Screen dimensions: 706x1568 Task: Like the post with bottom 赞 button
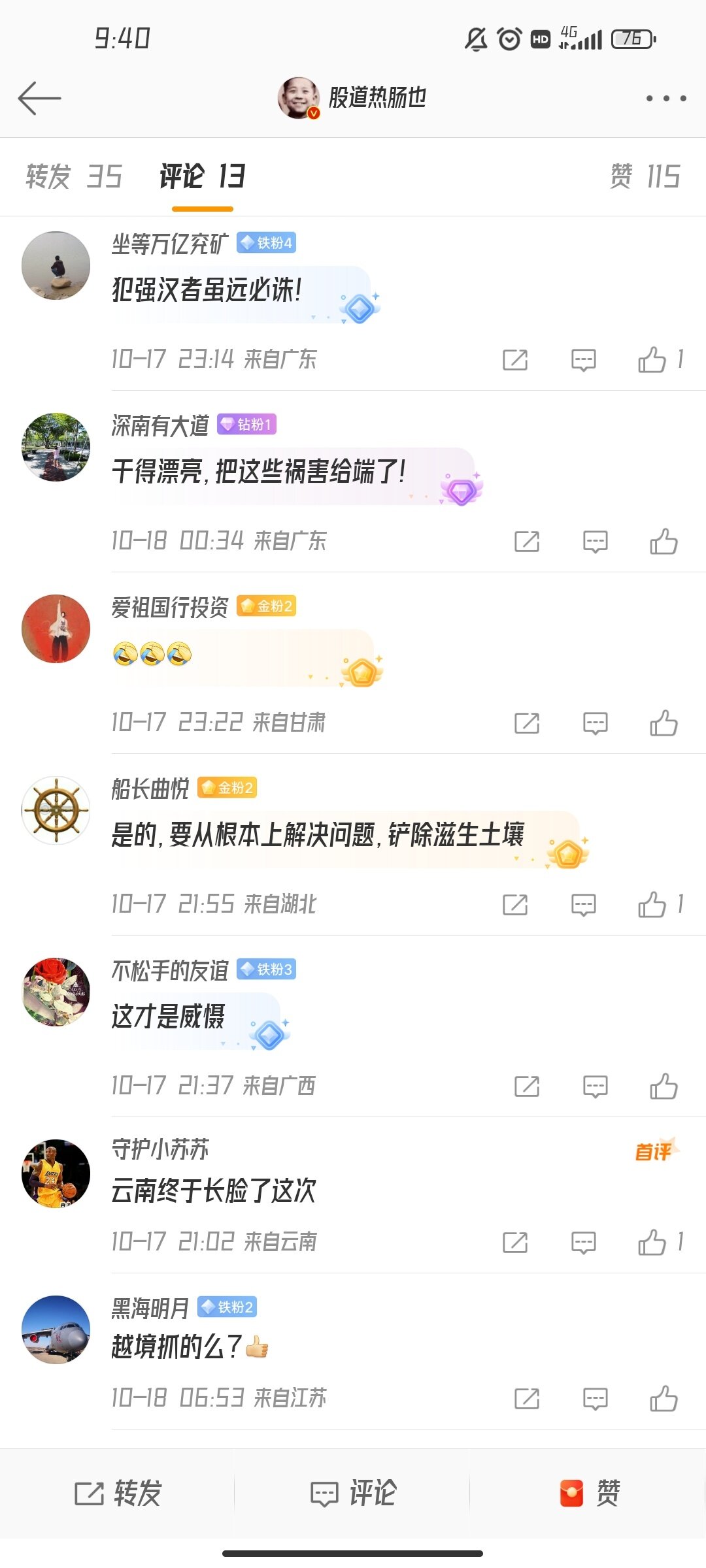pos(590,1494)
